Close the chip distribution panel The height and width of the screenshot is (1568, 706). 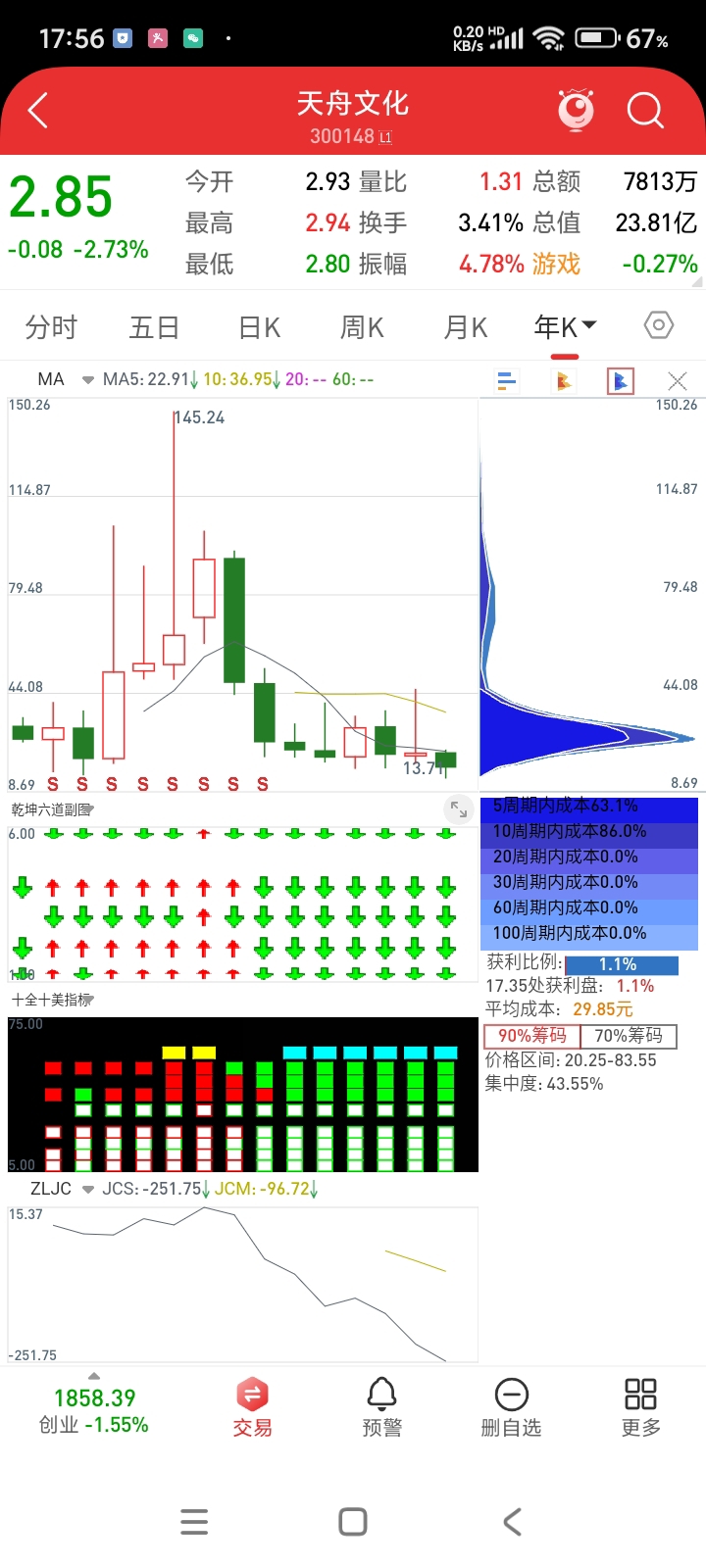677,381
